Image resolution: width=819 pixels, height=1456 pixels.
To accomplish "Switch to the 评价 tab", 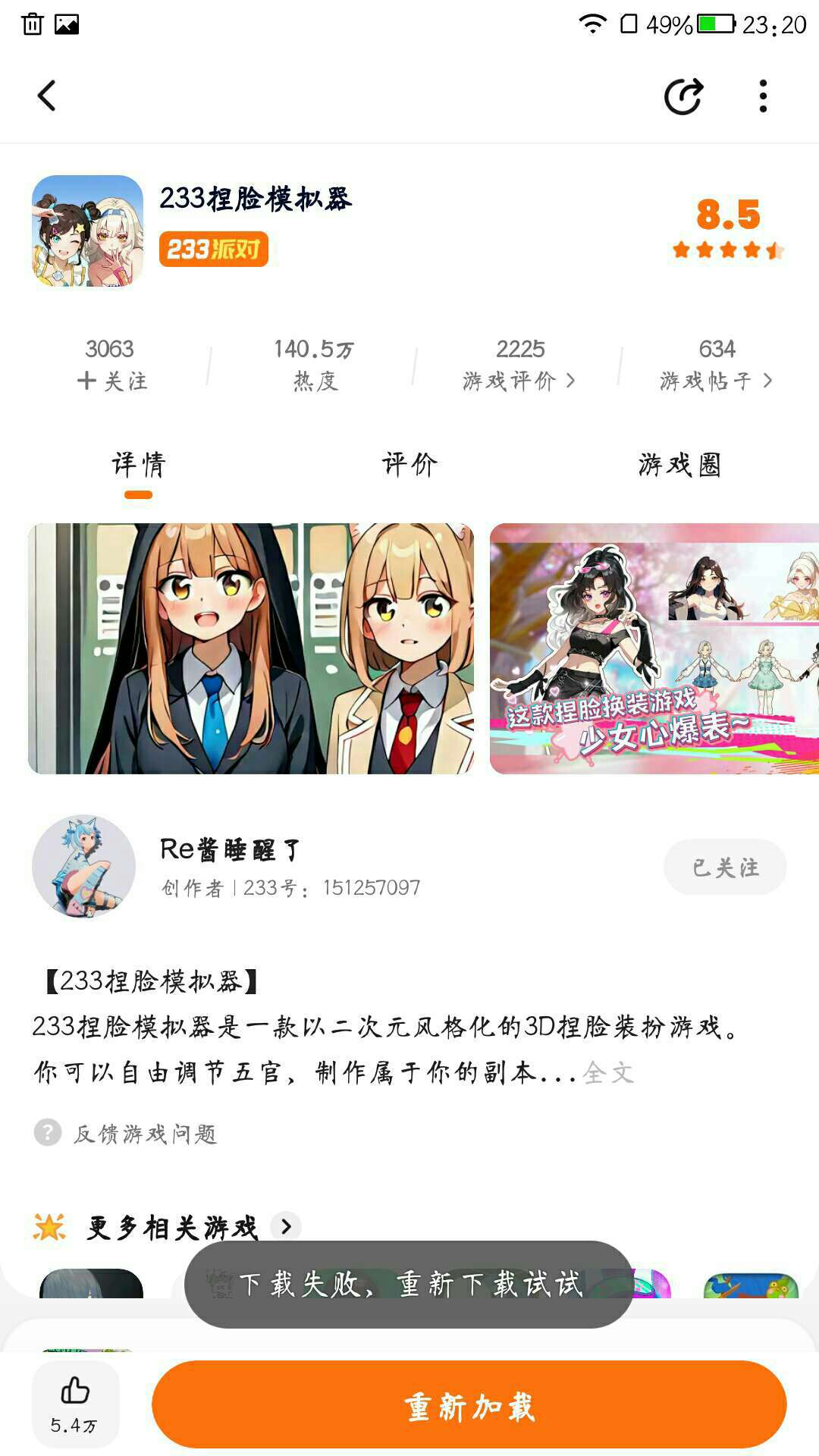I will [x=409, y=465].
